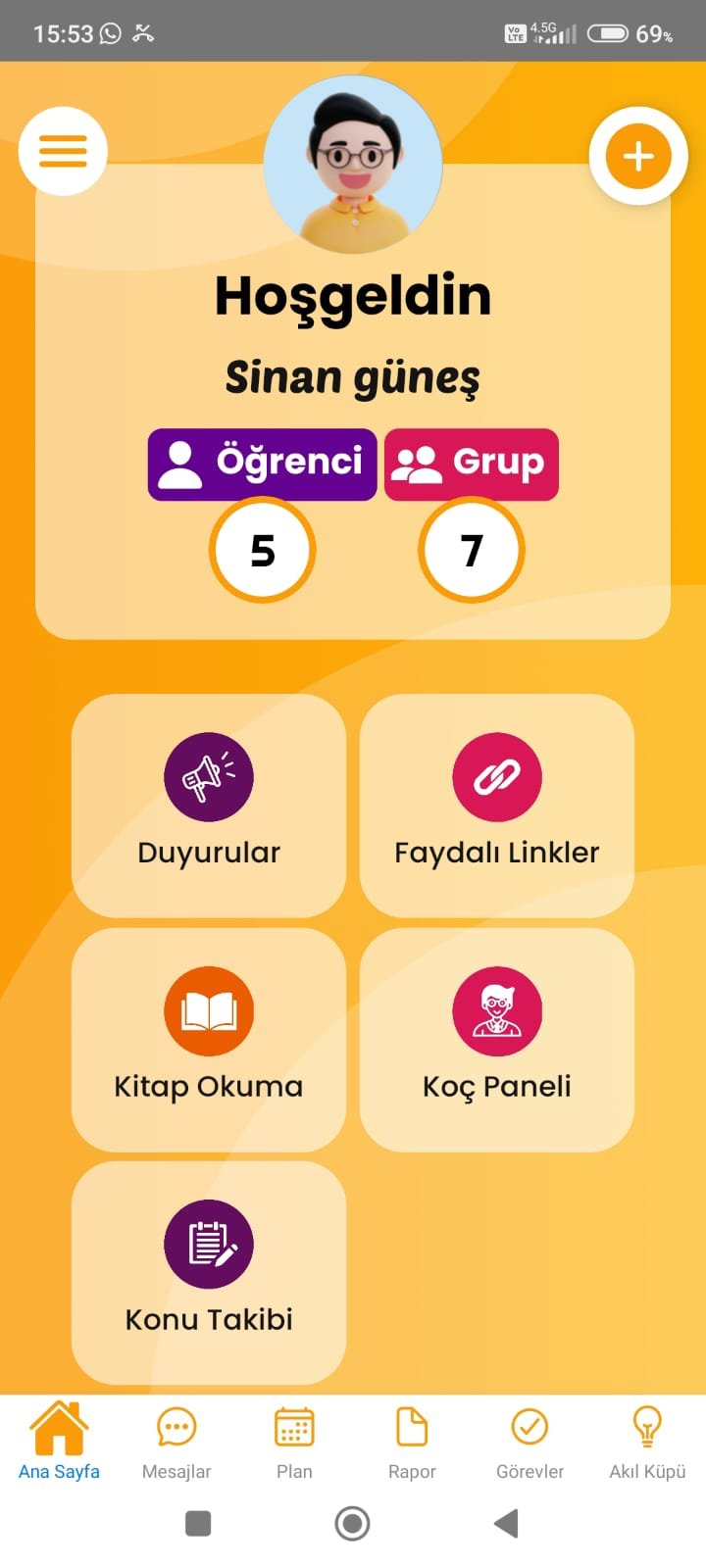Open the profile avatar picture

(x=353, y=165)
